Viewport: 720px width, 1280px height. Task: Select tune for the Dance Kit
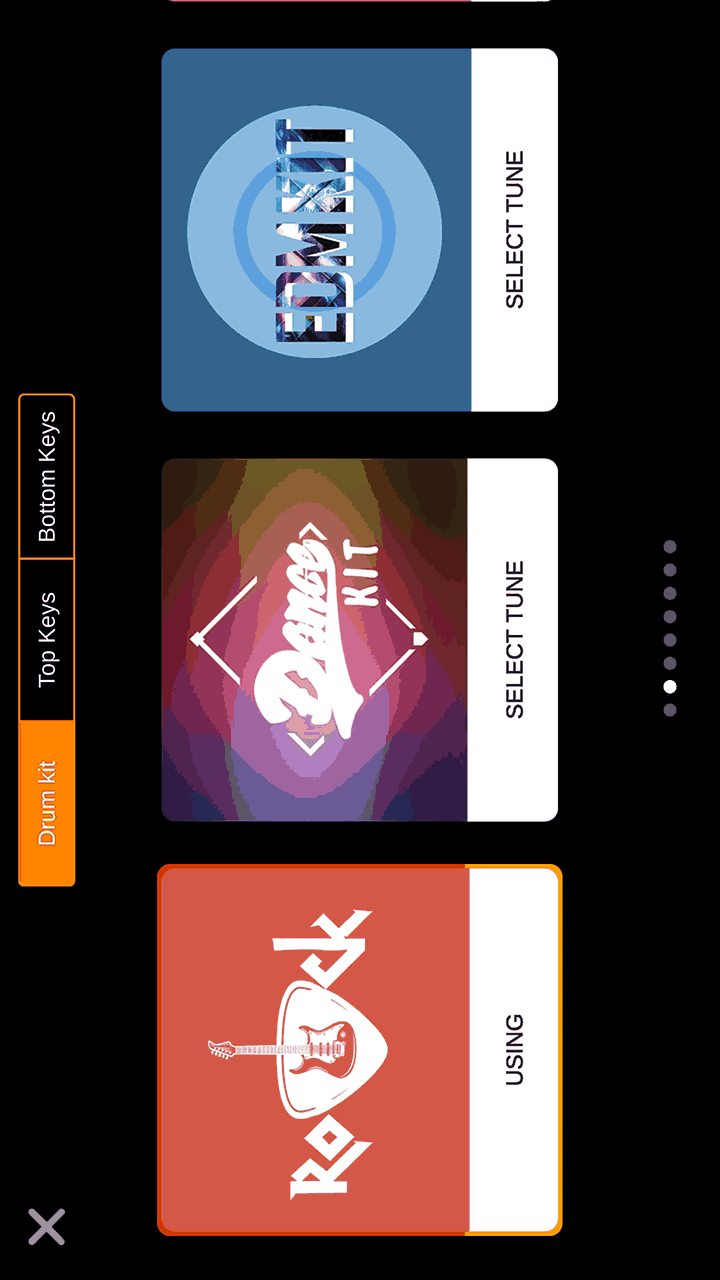[514, 640]
